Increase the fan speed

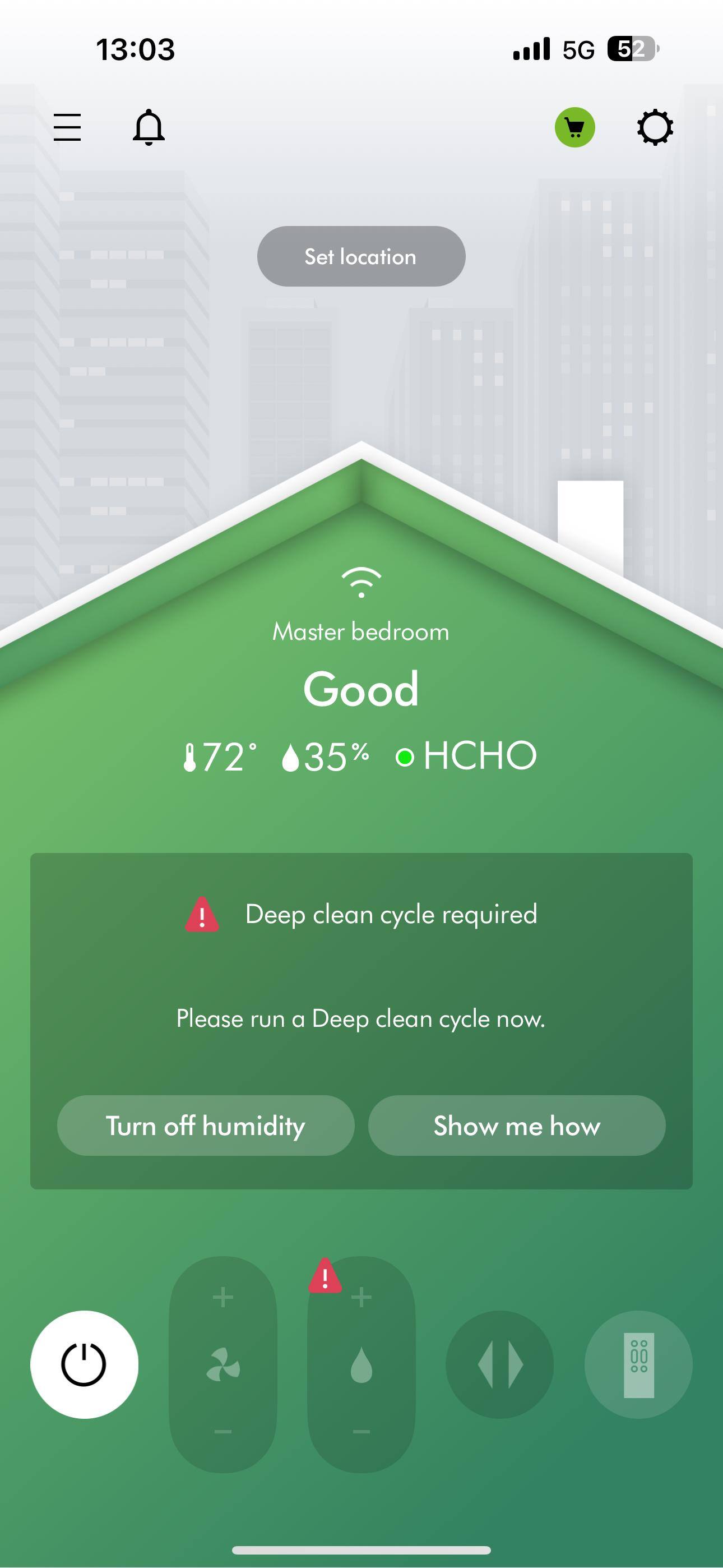point(223,1297)
